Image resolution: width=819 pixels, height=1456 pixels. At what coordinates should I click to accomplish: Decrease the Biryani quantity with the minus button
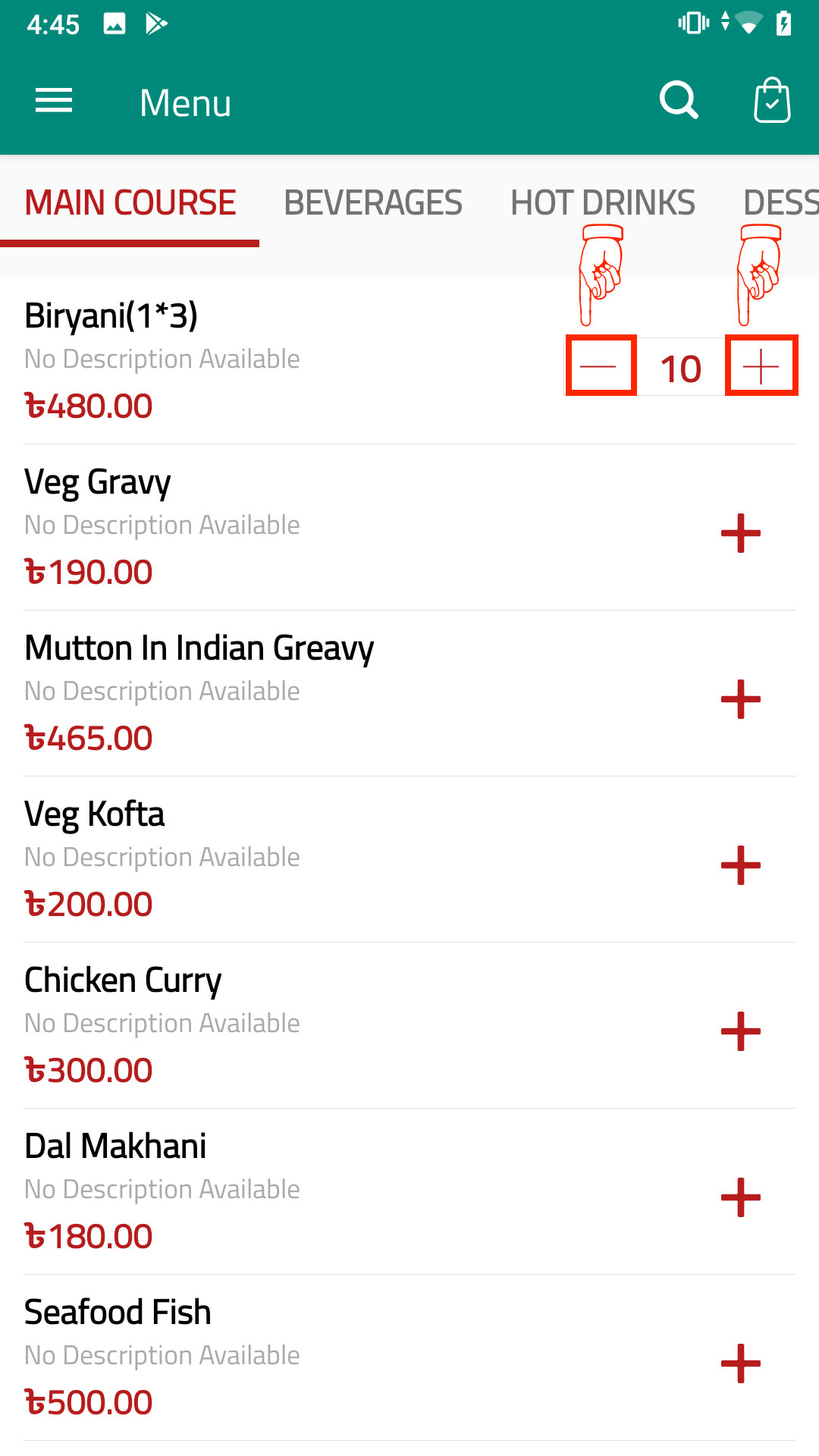click(x=601, y=366)
